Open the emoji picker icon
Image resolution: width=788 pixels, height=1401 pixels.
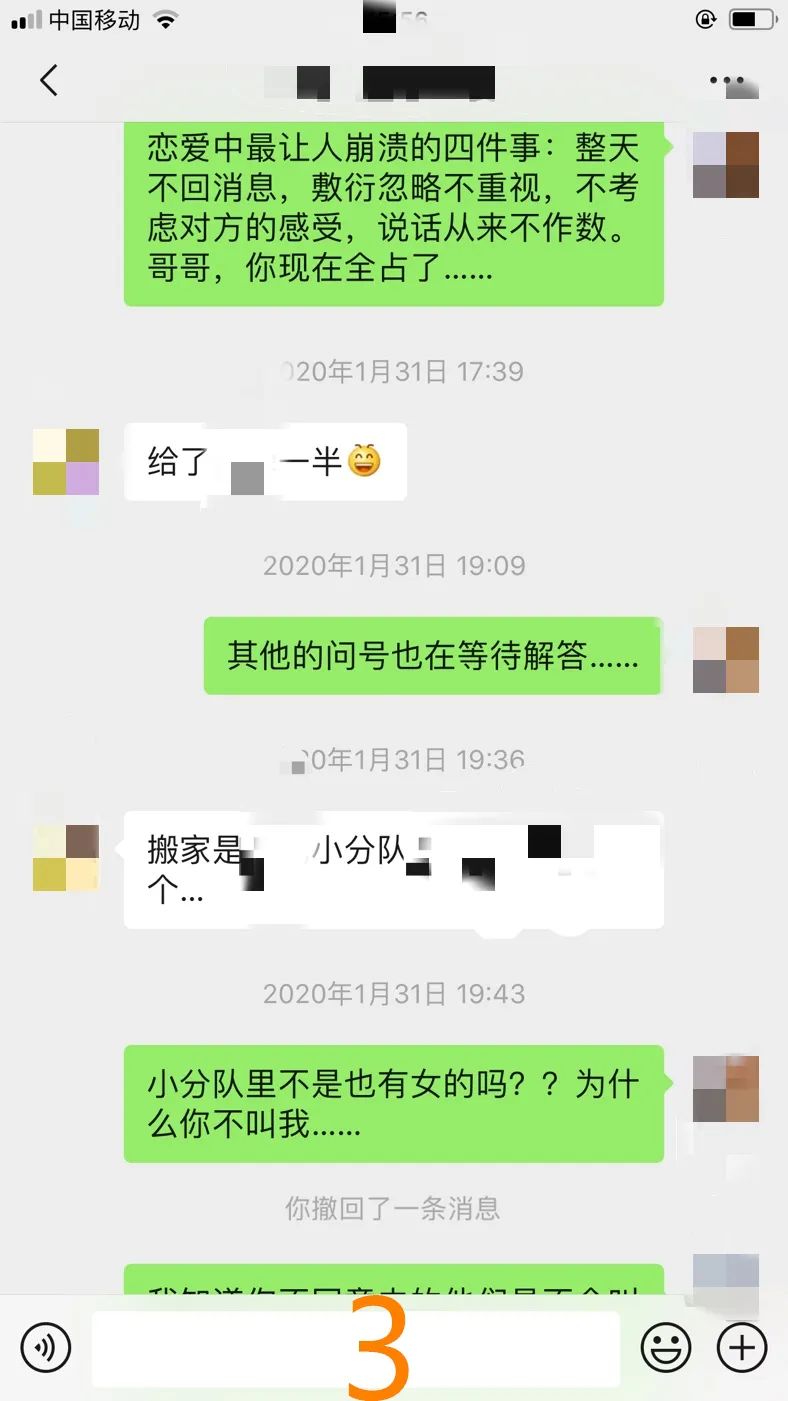tap(665, 1347)
